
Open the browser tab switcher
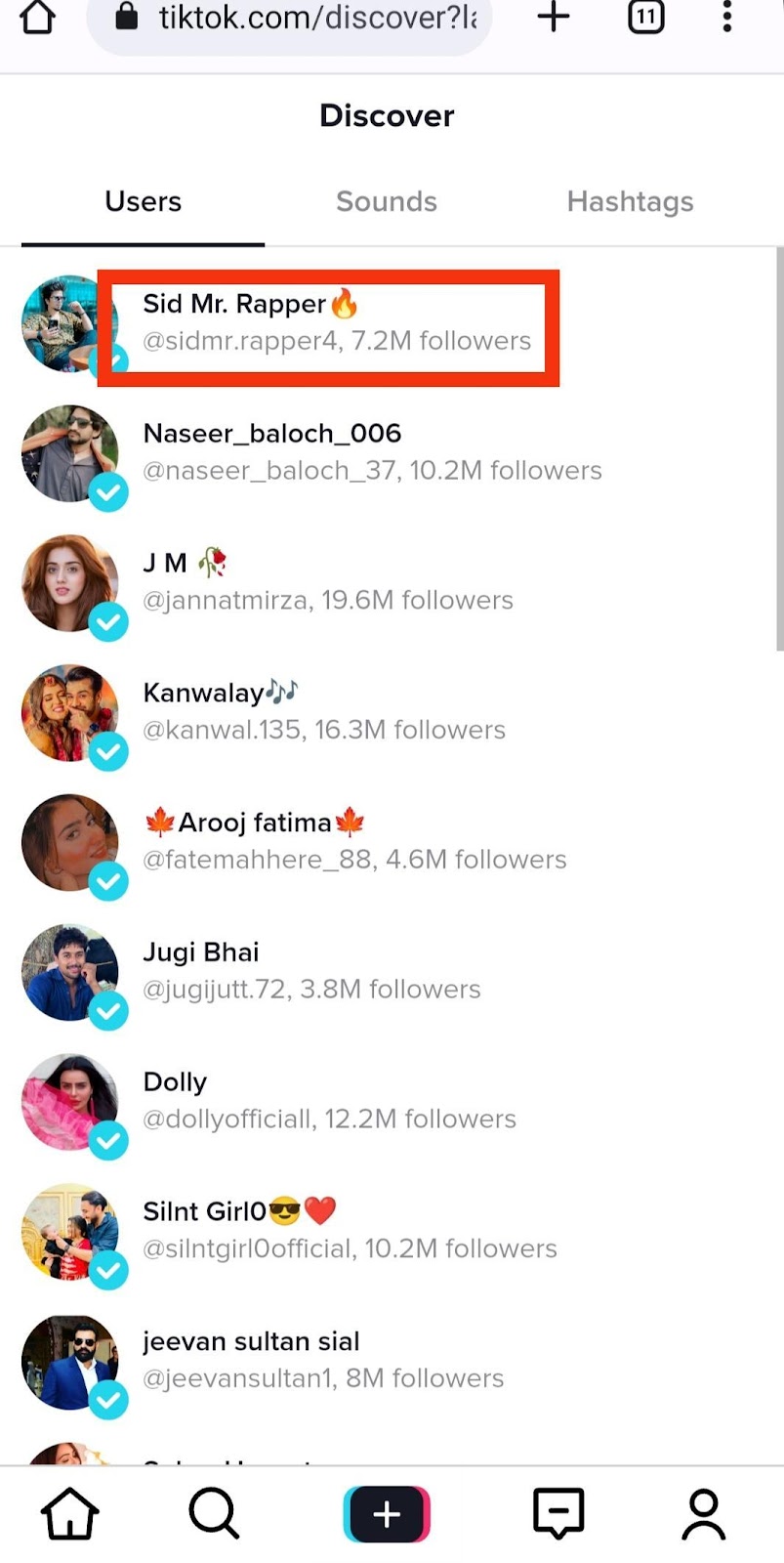click(645, 18)
